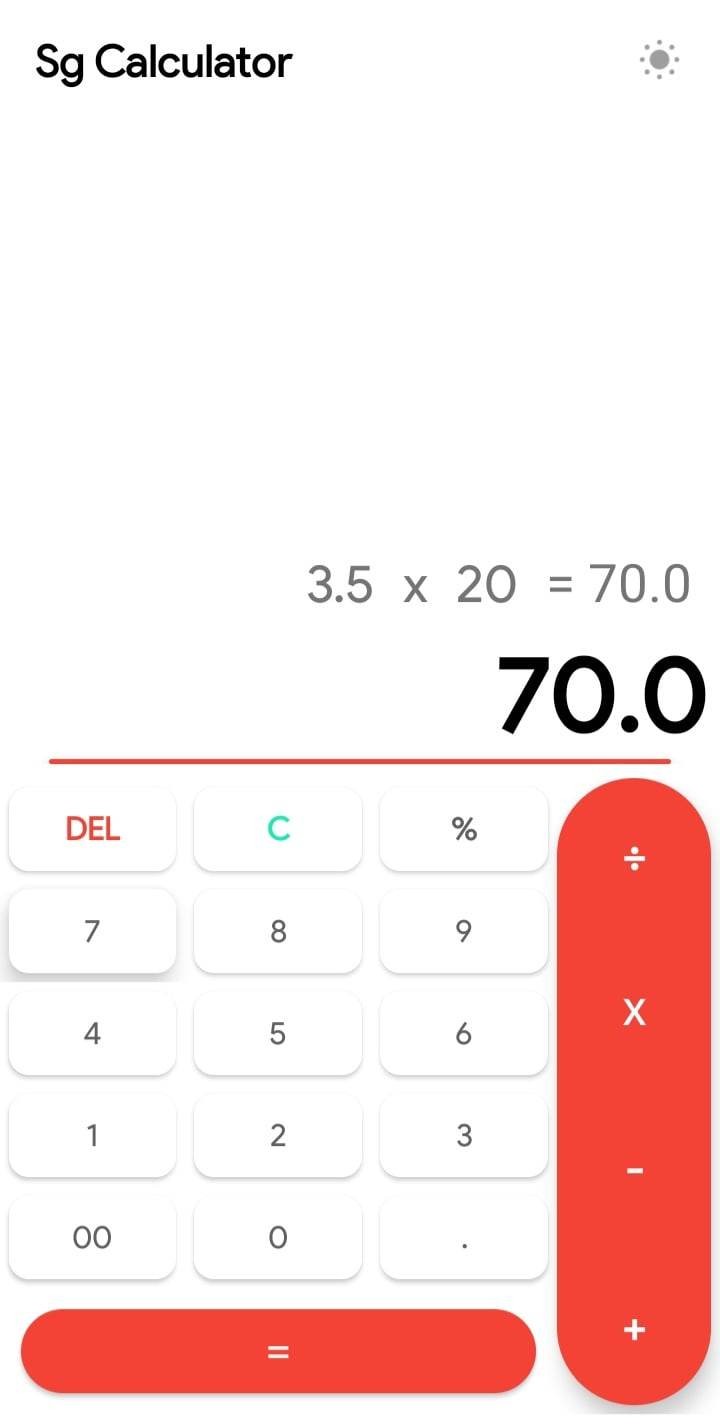Enter digit 7
Viewport: 720px width, 1424px height.
(x=92, y=931)
